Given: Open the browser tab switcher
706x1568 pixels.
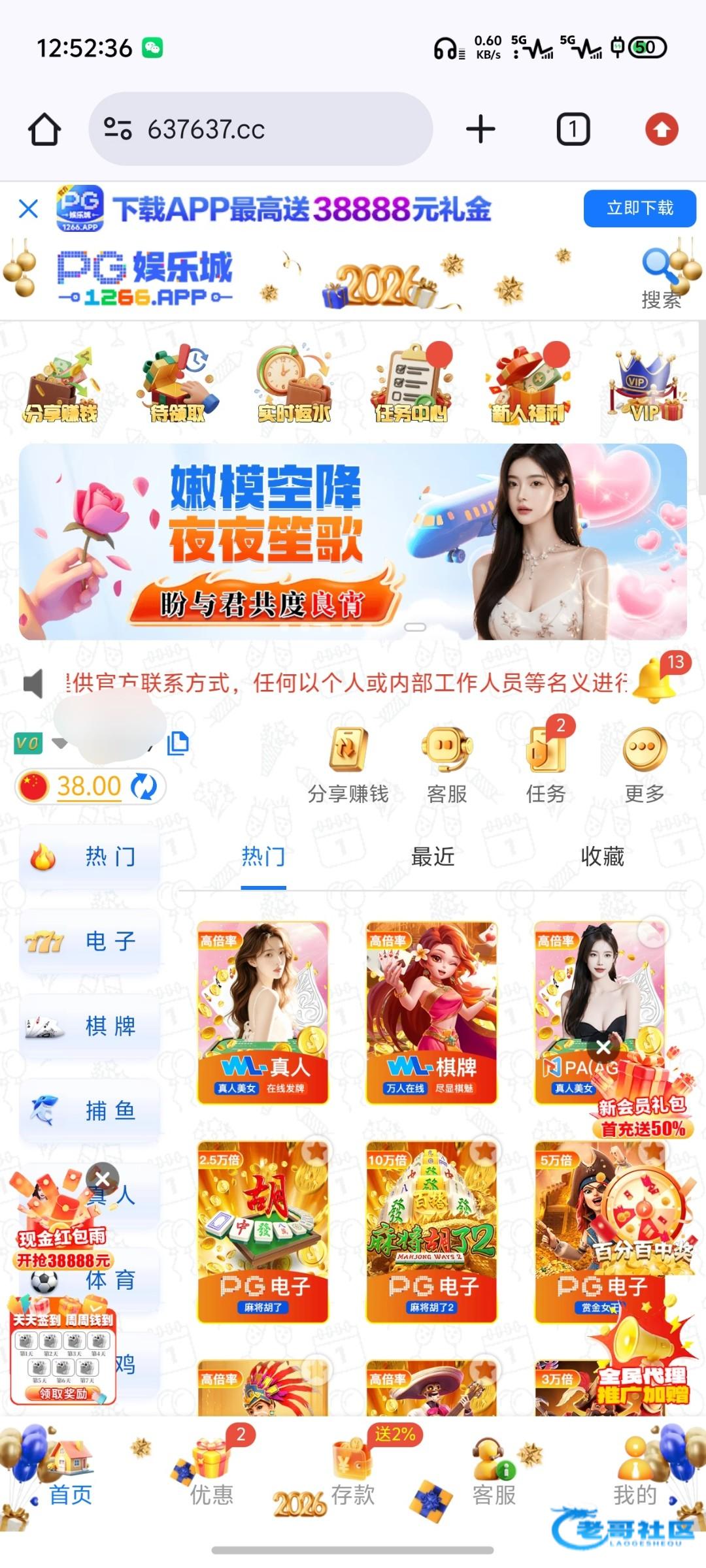Looking at the screenshot, I should point(573,129).
